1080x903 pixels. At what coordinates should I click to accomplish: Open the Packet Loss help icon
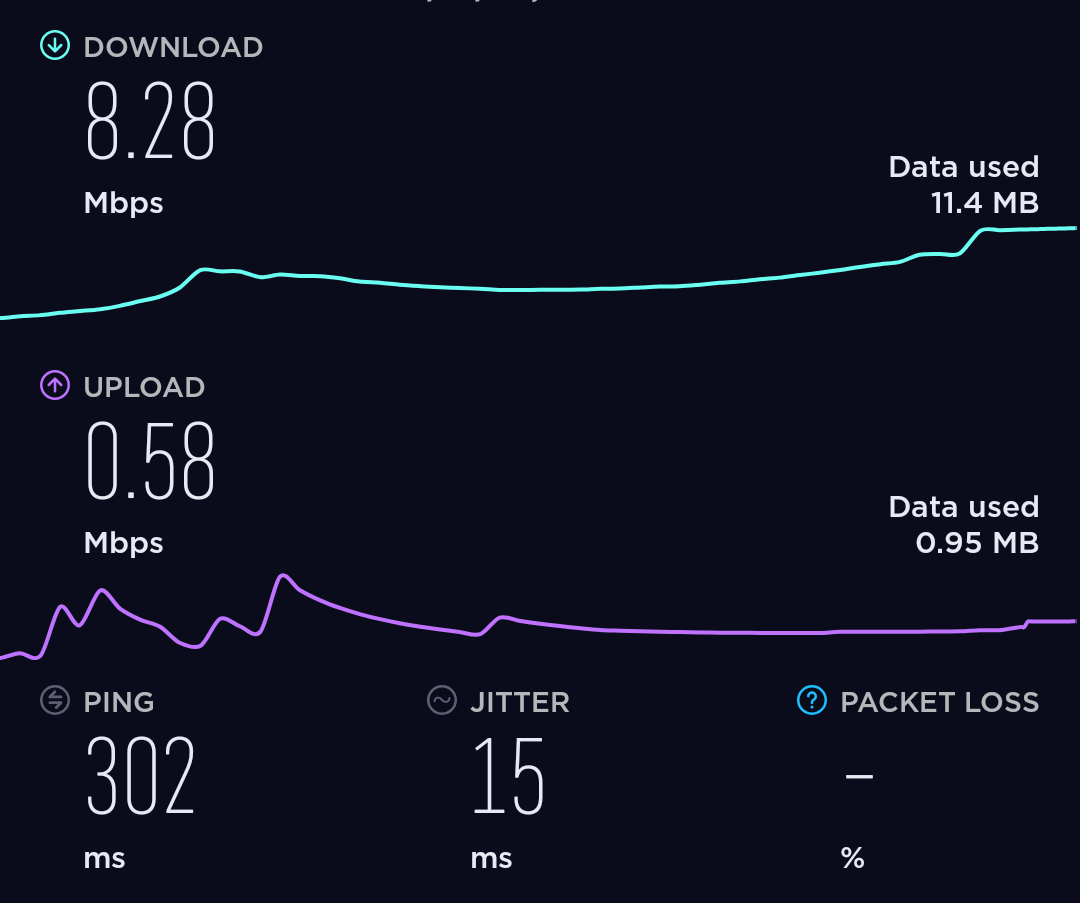point(811,701)
